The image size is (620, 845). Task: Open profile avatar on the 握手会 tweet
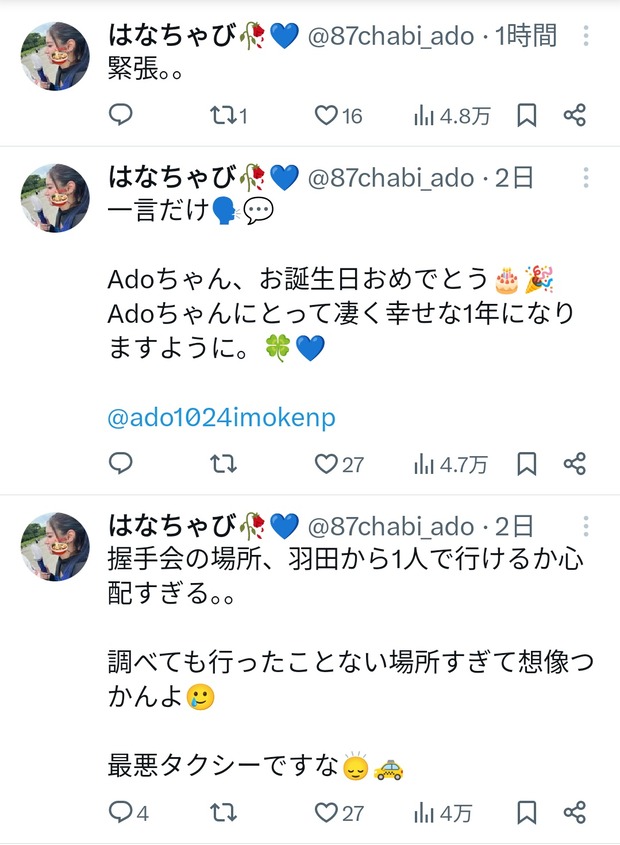(x=56, y=546)
